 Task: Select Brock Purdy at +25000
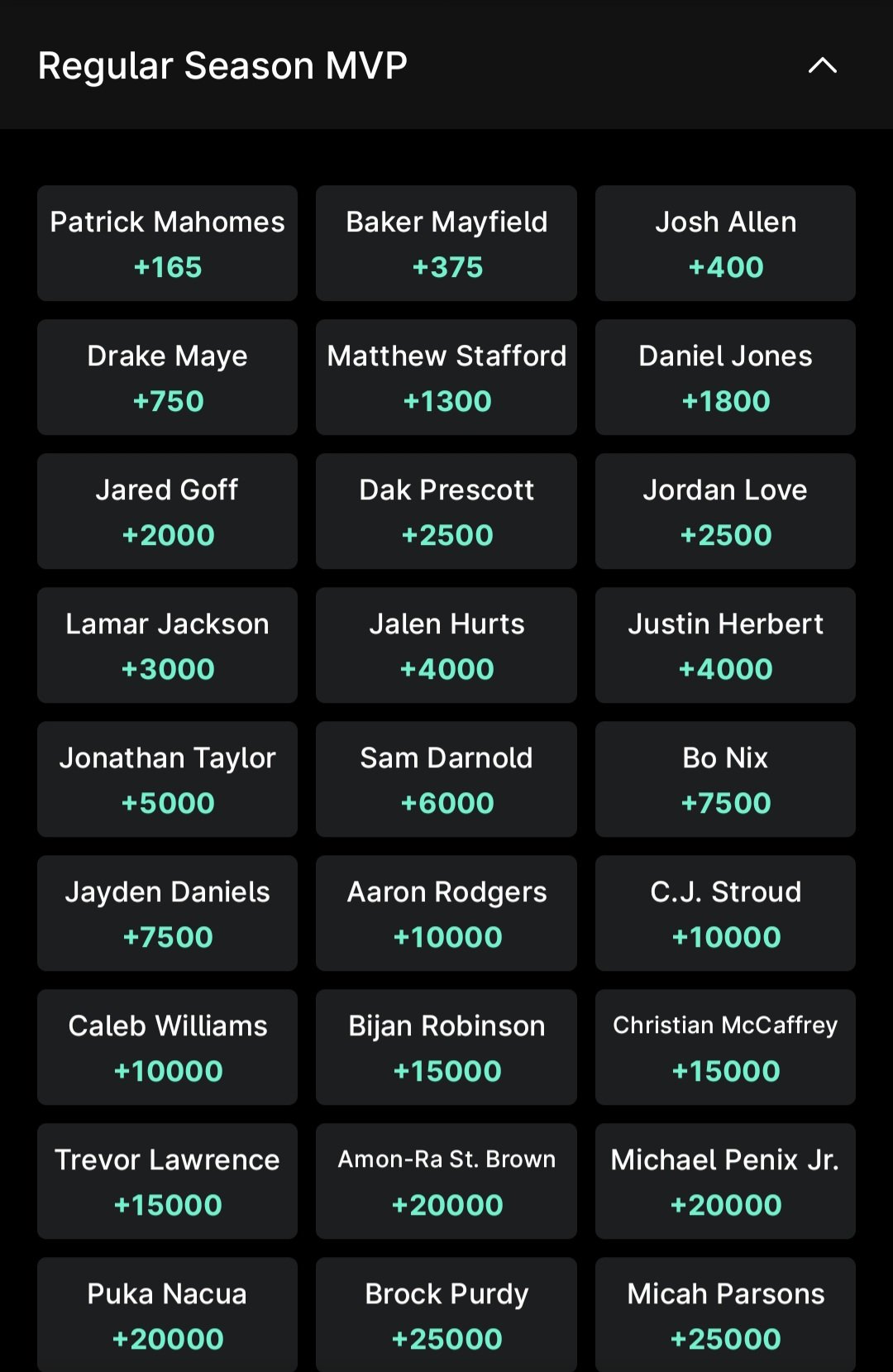(446, 1315)
